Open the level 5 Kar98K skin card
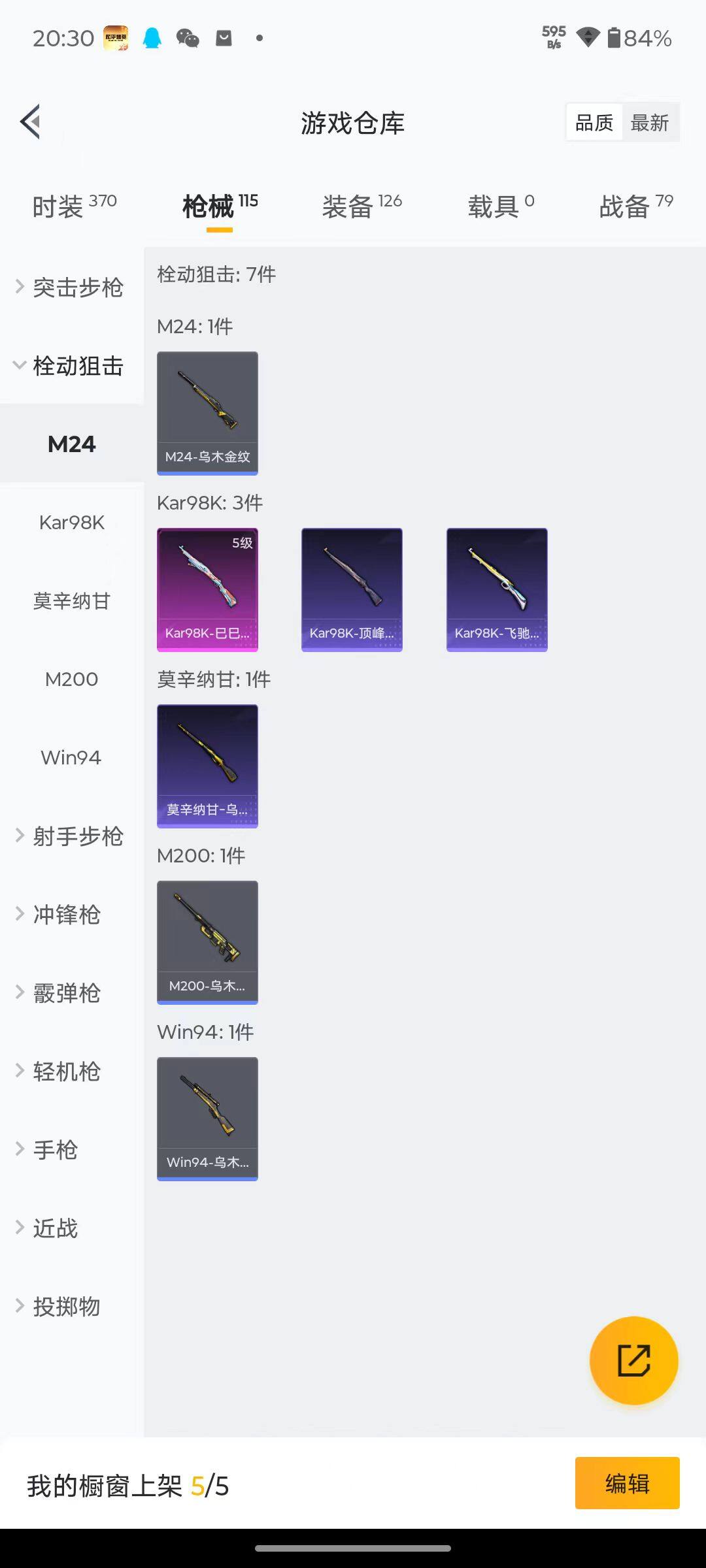 pos(207,588)
